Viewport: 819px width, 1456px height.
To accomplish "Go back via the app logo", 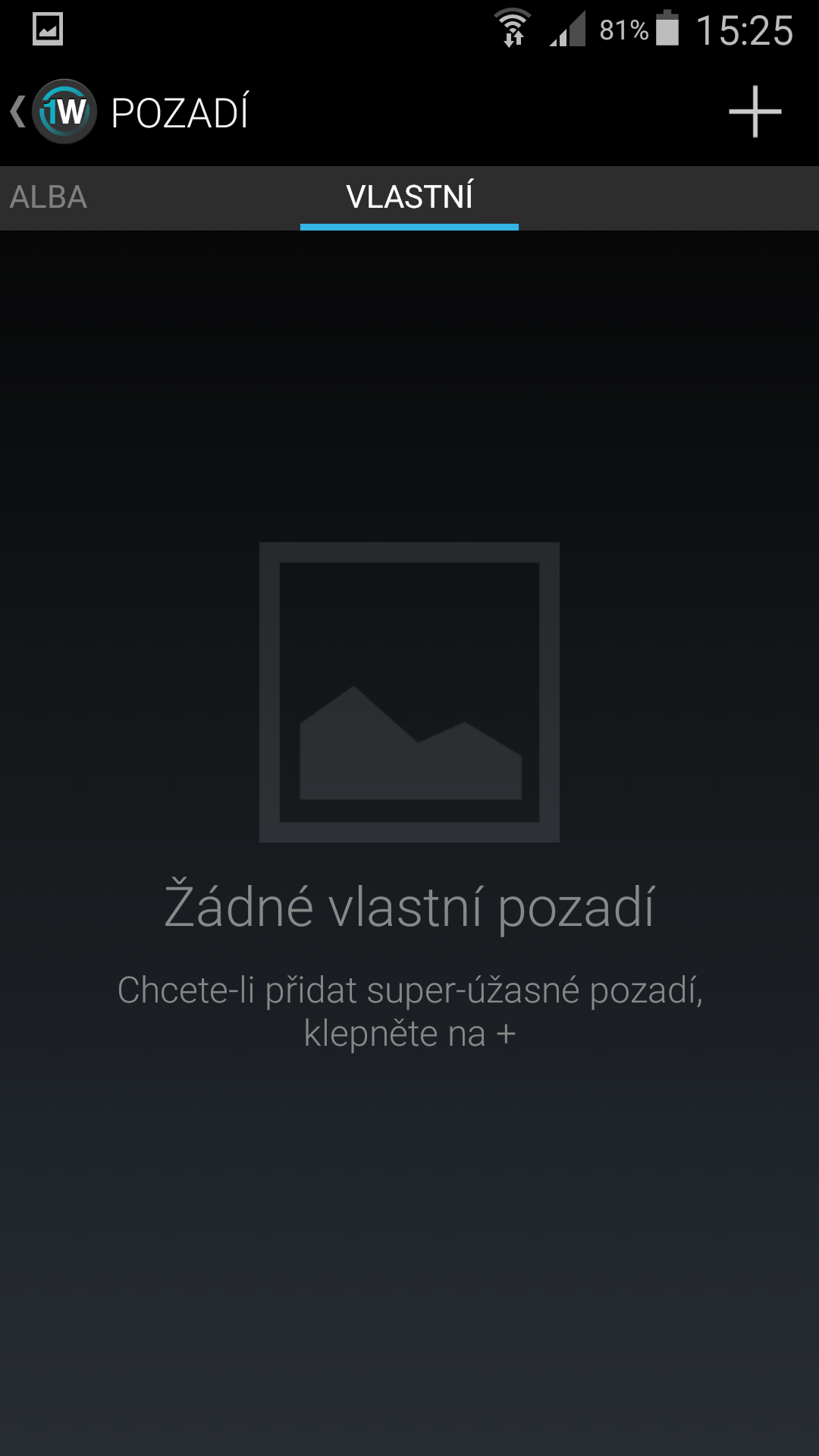I will (x=55, y=111).
